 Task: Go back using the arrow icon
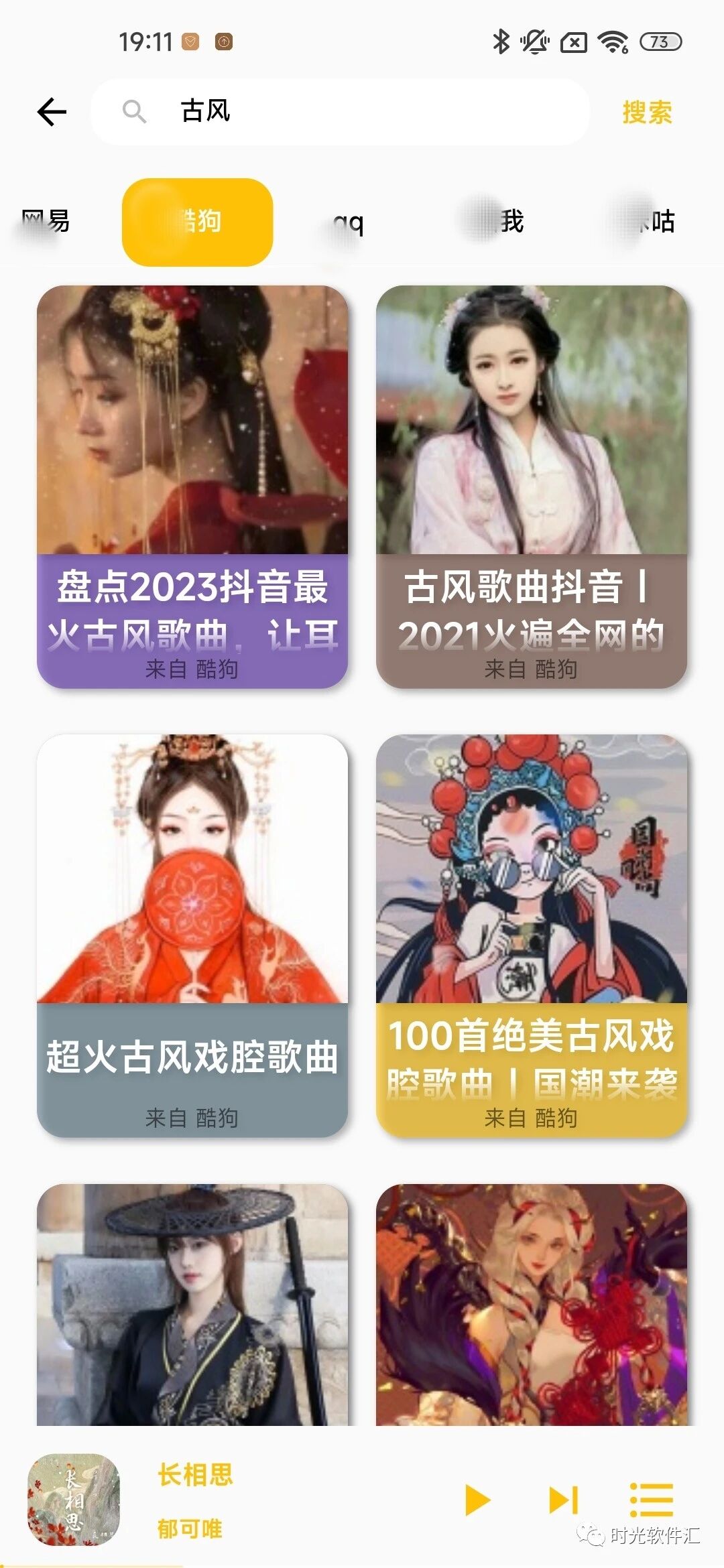52,112
